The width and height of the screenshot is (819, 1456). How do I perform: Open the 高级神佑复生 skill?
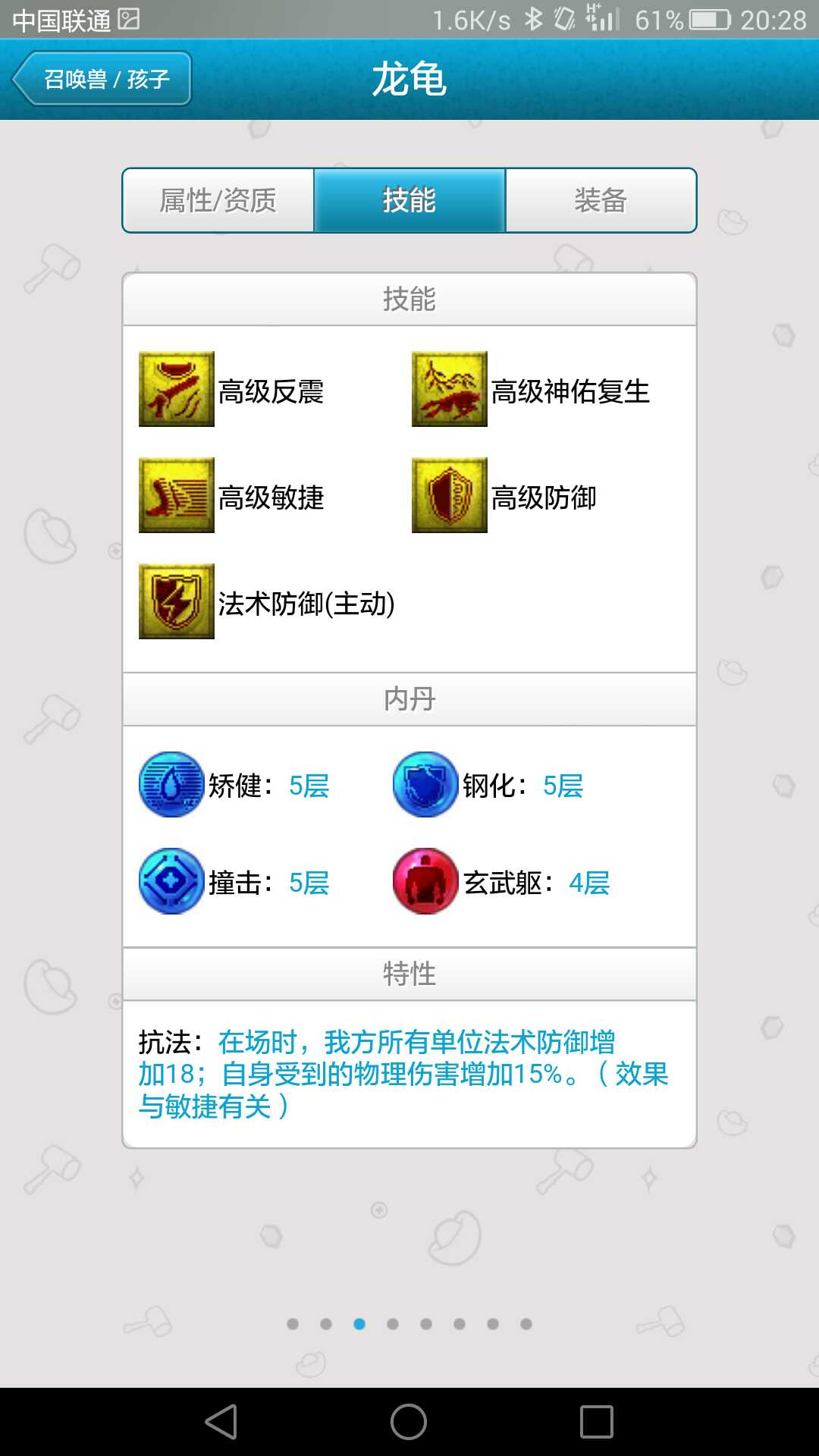pyautogui.click(x=450, y=389)
